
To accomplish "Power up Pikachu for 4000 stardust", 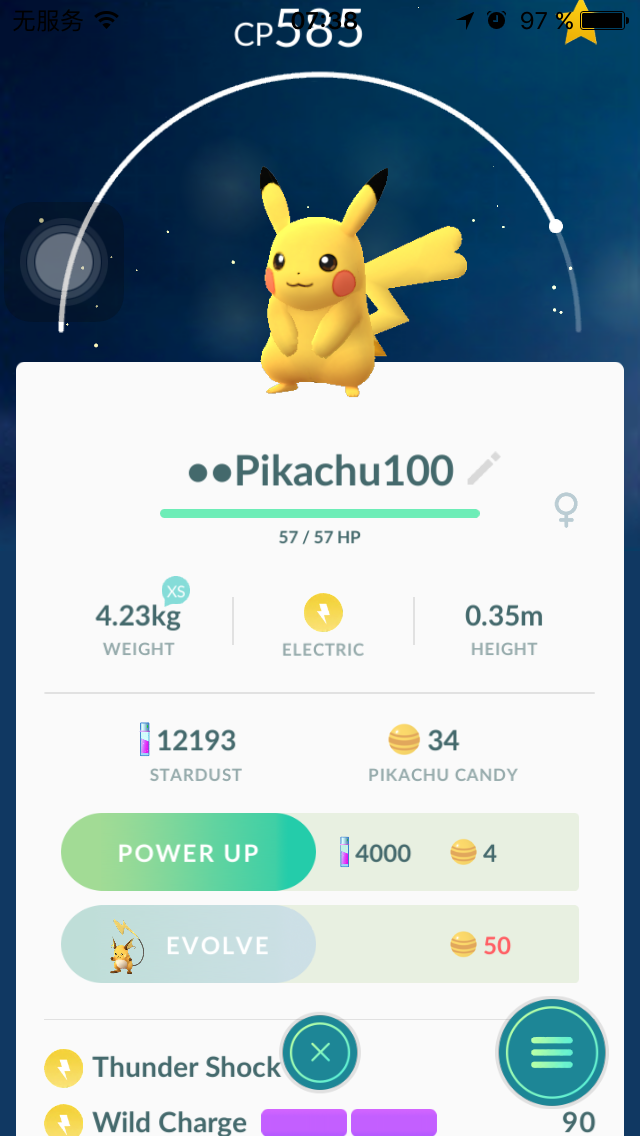I will [189, 852].
